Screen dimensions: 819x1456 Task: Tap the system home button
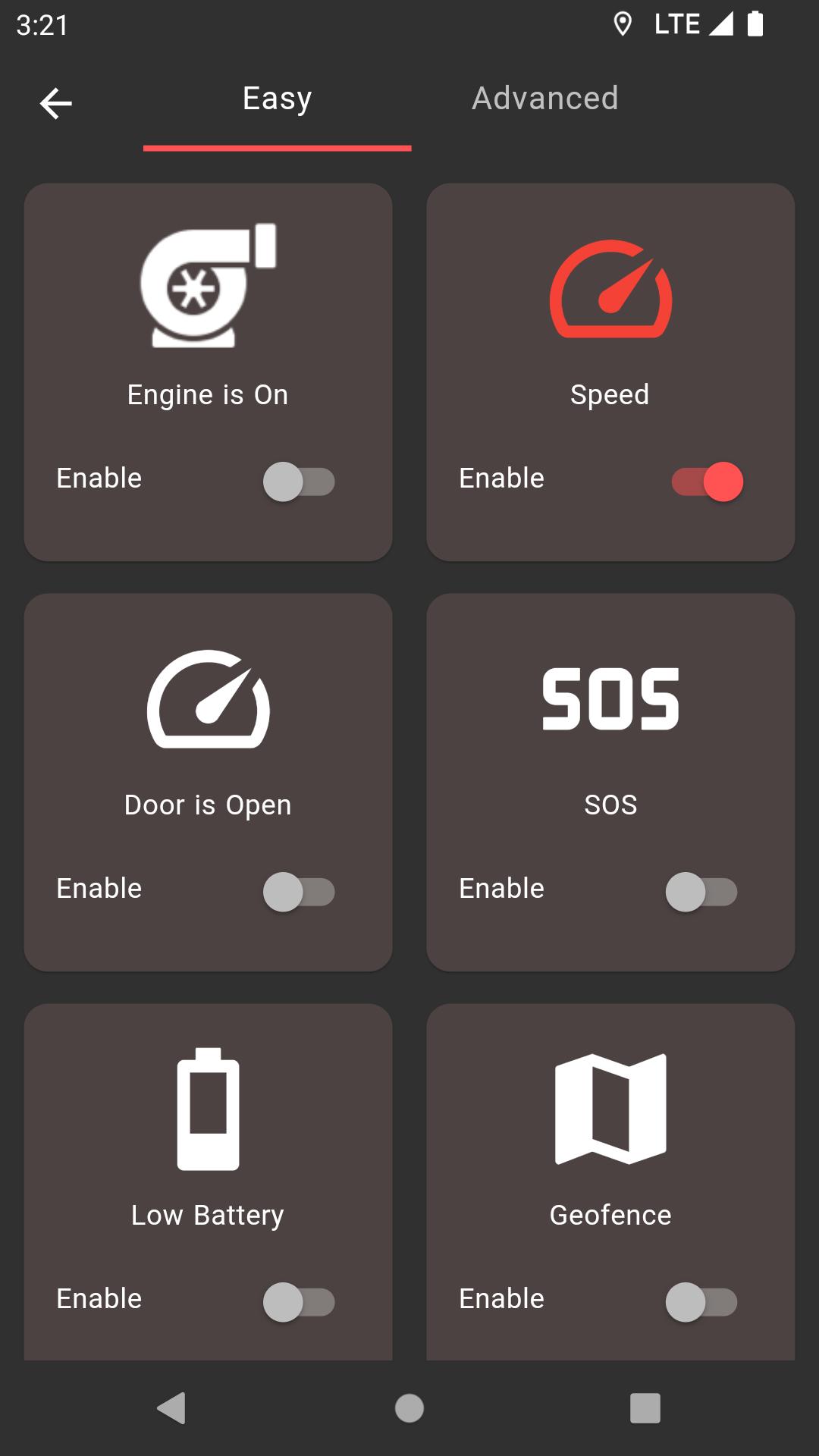tap(409, 1408)
